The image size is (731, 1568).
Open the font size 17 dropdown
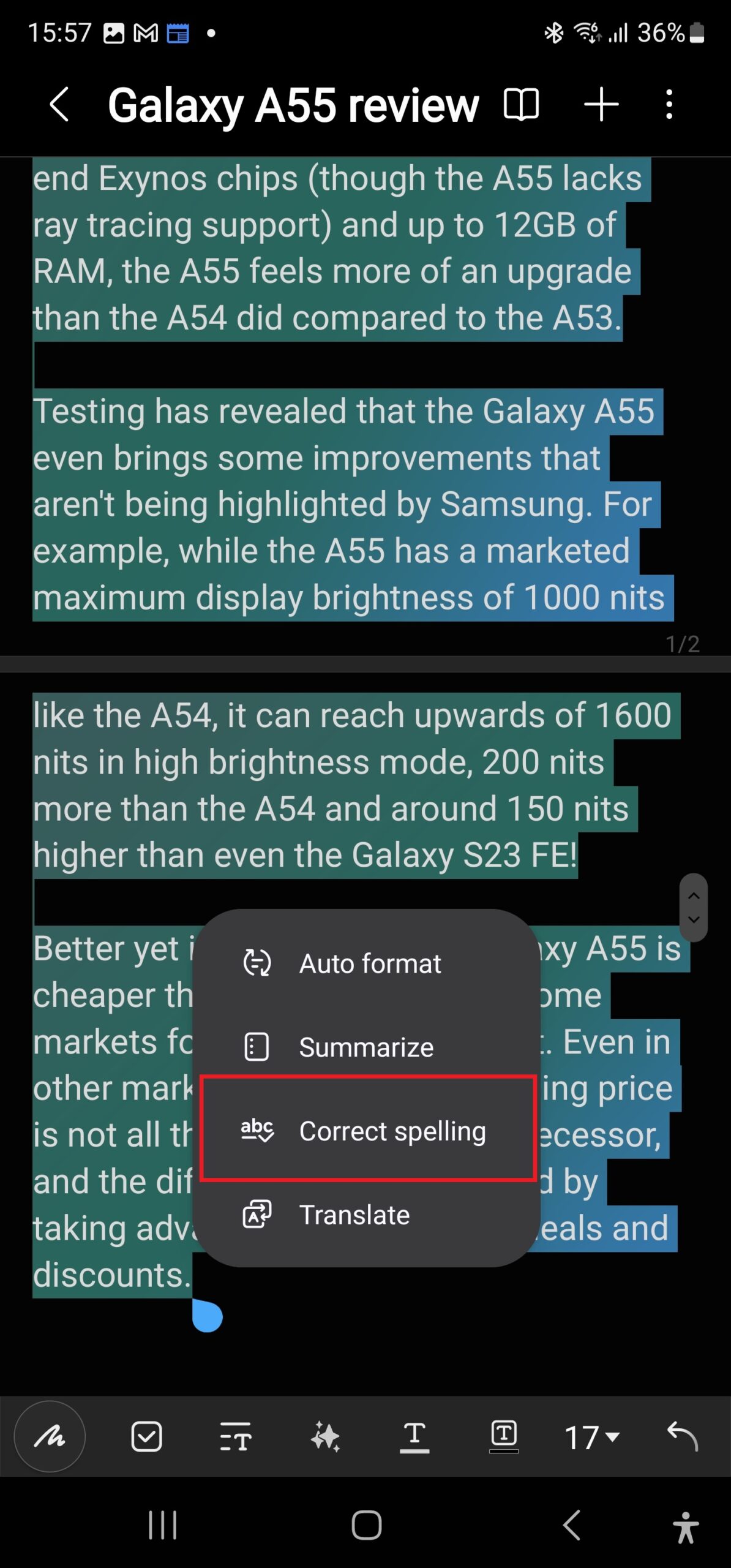592,1437
